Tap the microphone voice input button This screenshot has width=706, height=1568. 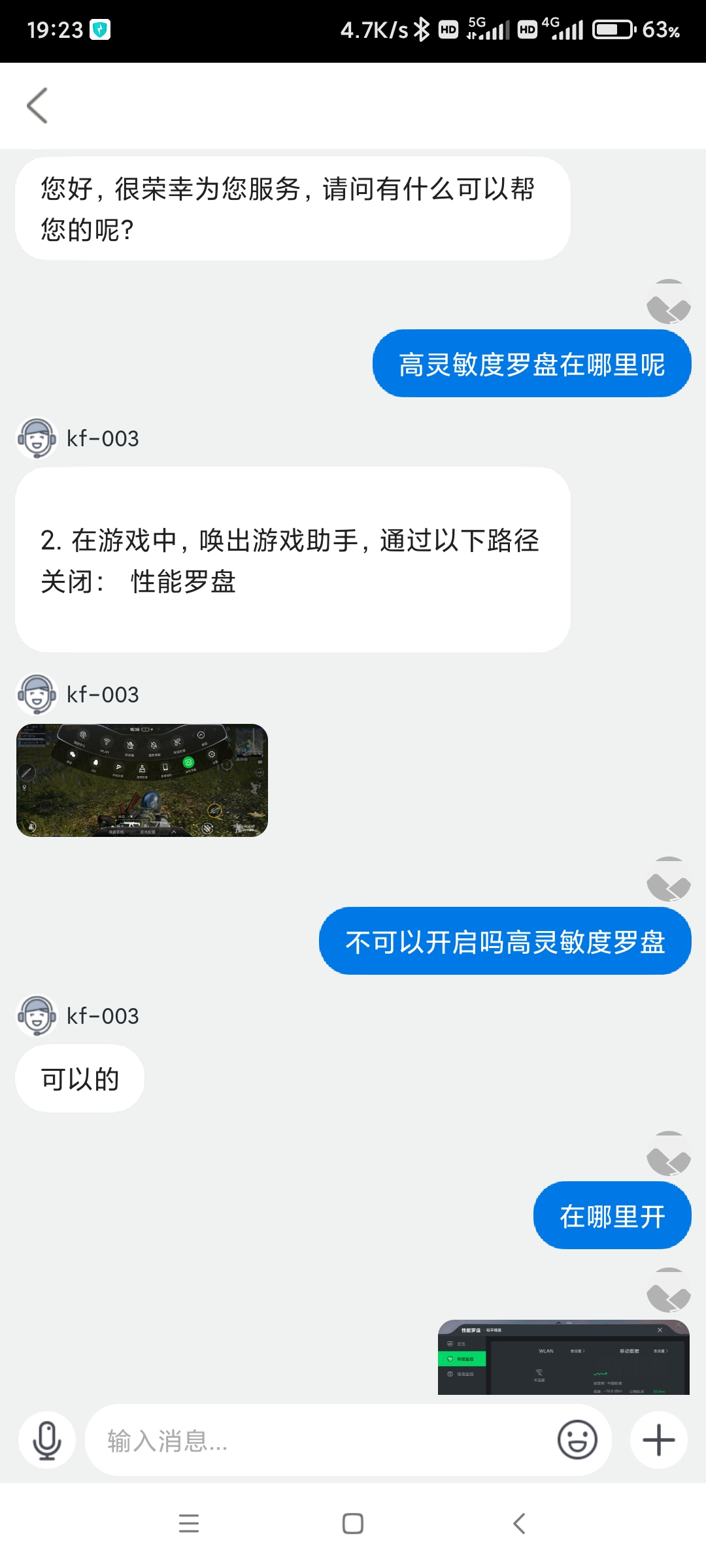[x=47, y=1440]
